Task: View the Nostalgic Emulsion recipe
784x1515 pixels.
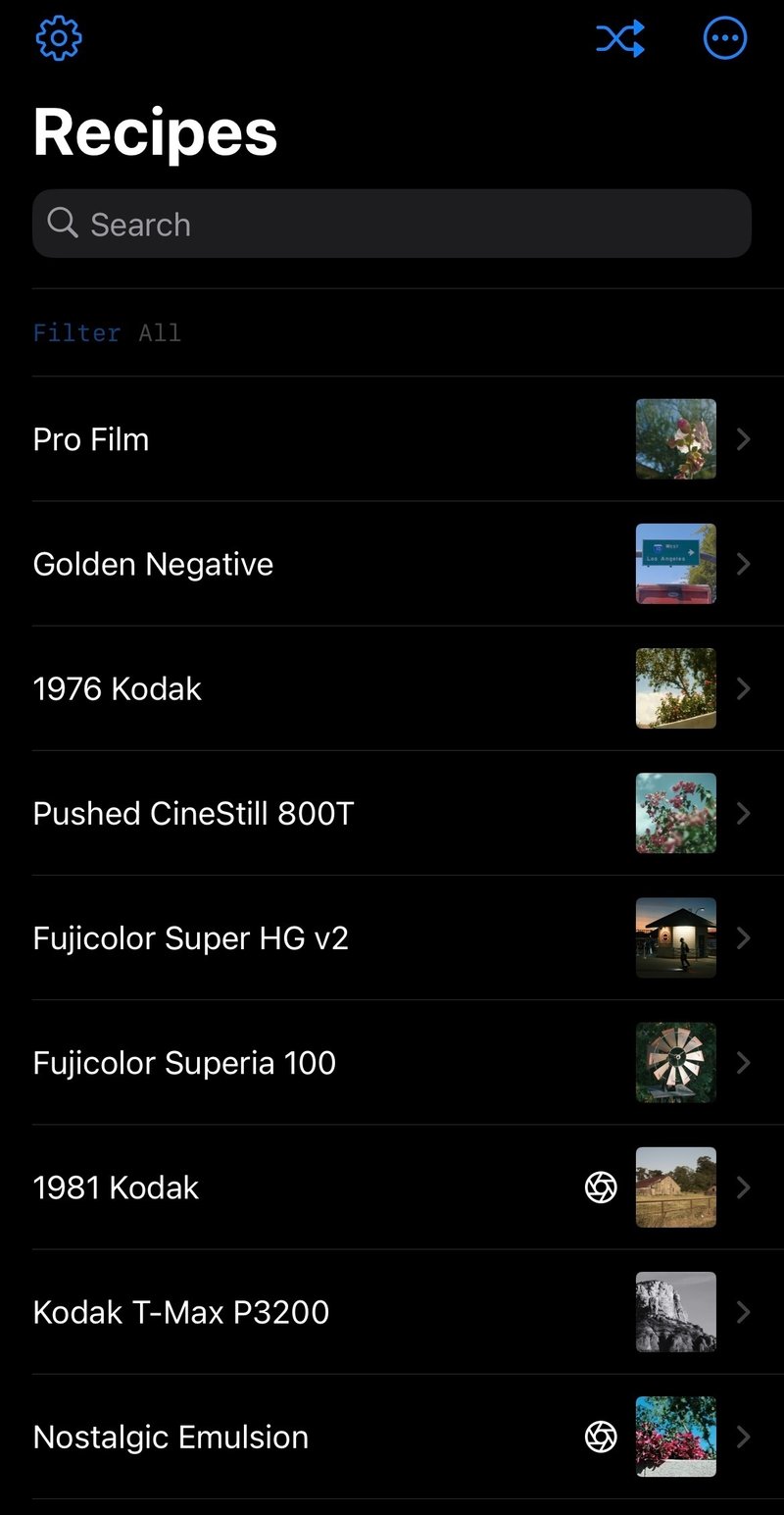Action: (392, 1437)
